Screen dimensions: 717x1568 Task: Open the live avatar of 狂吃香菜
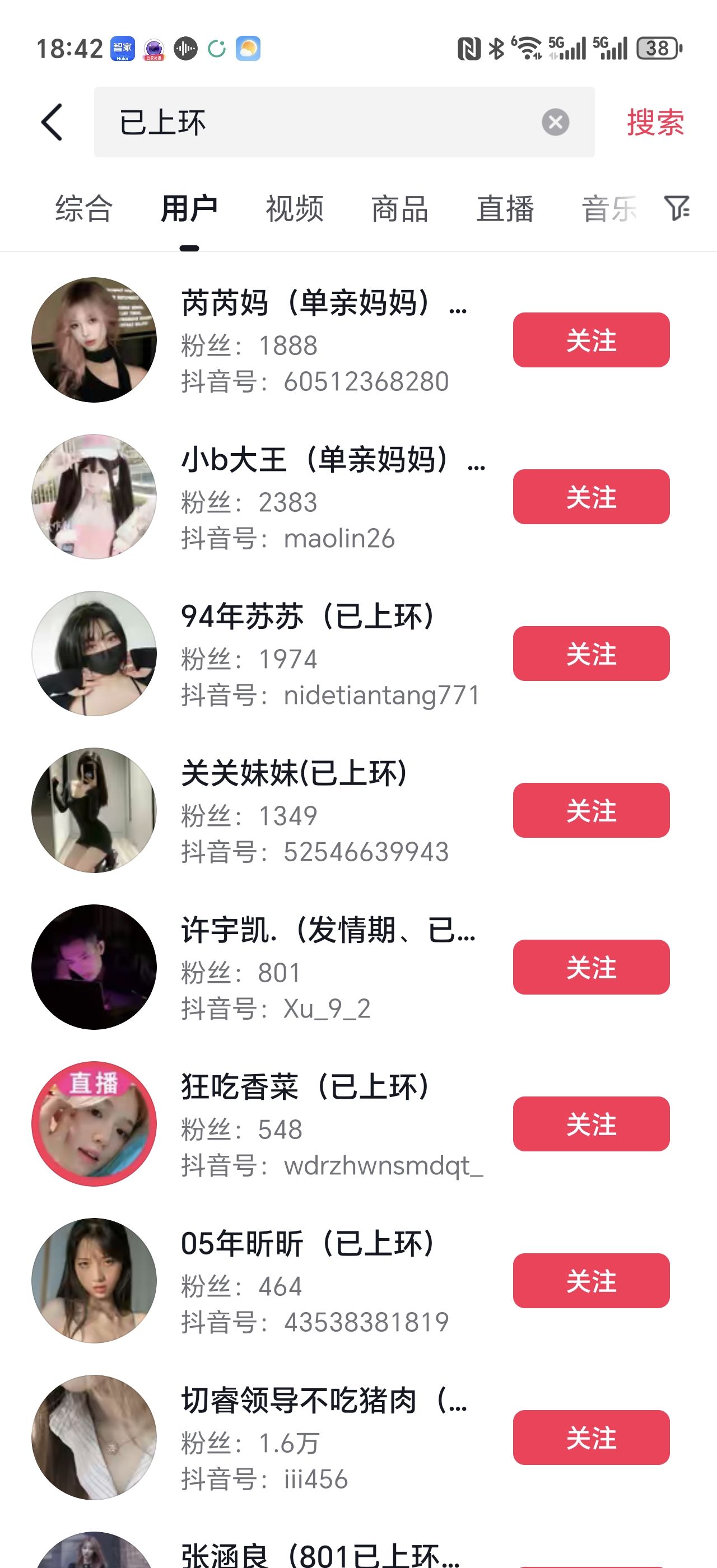pos(94,1124)
